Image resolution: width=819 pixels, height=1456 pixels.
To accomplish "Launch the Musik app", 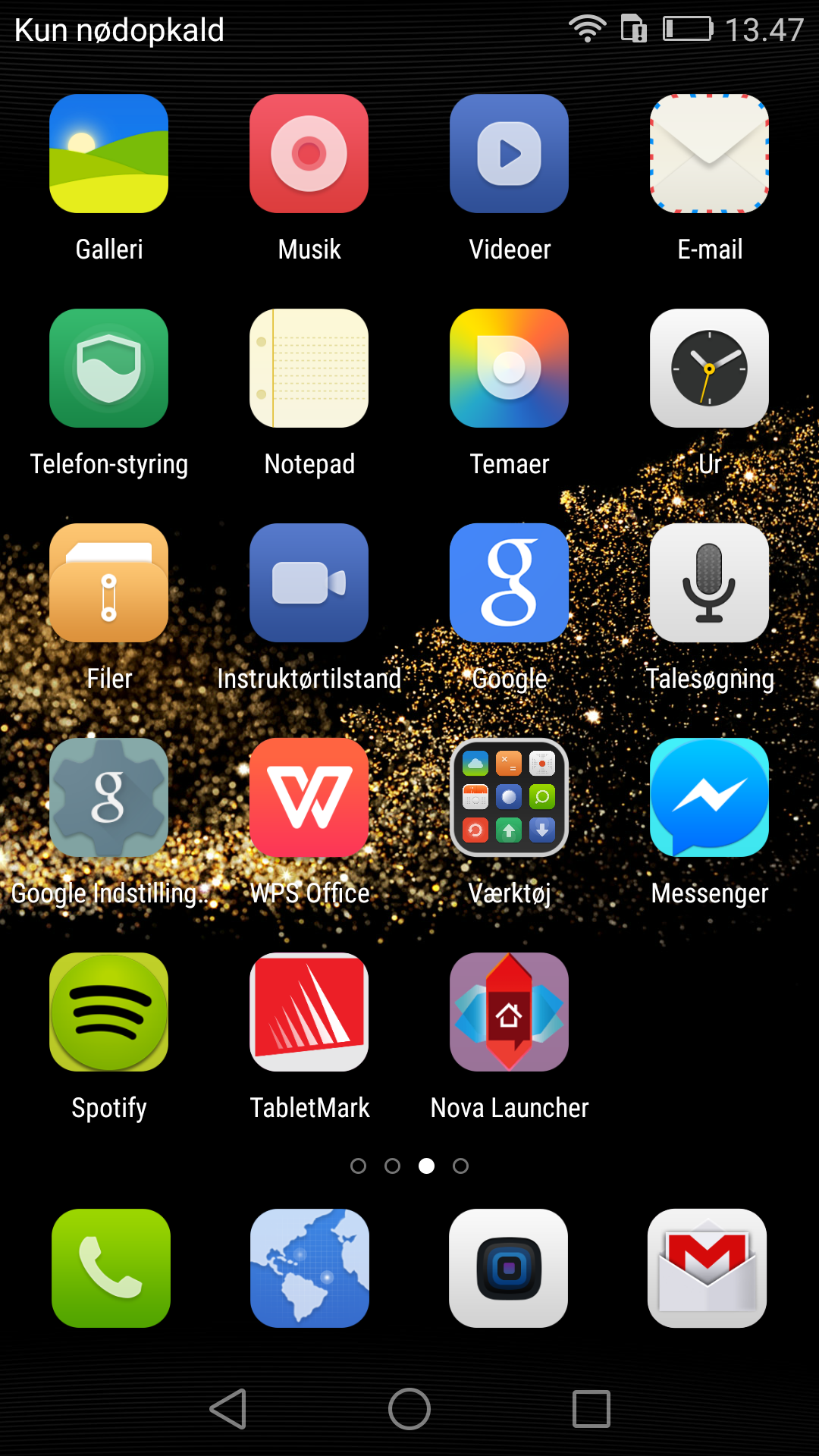I will pyautogui.click(x=309, y=154).
